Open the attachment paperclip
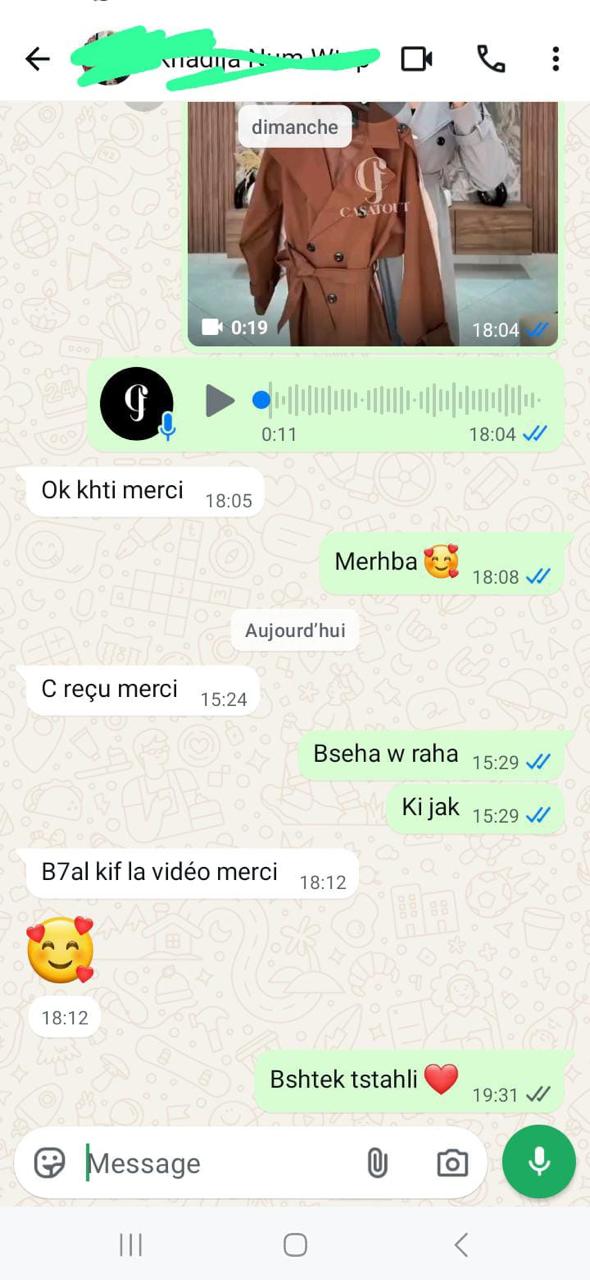Viewport: 590px width, 1280px height. [377, 1163]
